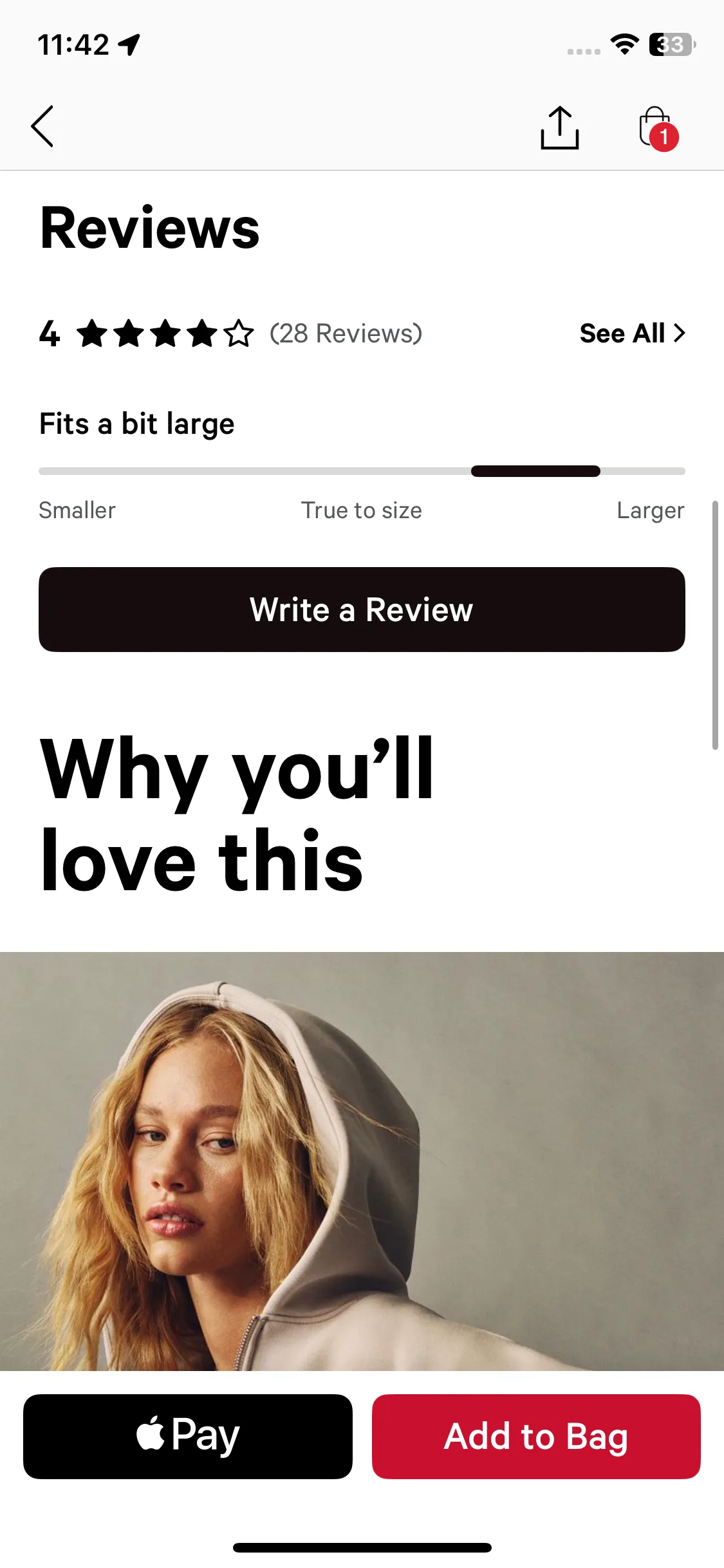The height and width of the screenshot is (1568, 724).
Task: Open the hoodie model photo
Action: tap(362, 1161)
